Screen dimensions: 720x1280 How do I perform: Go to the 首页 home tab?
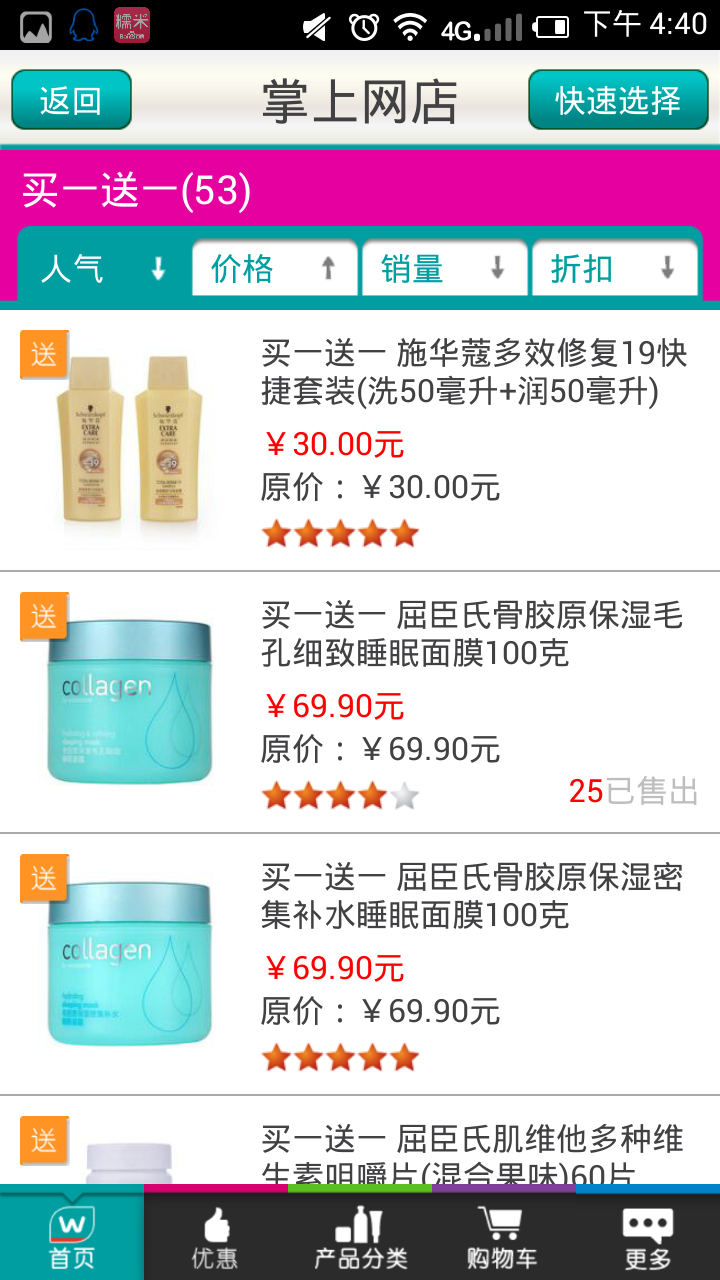tap(72, 1236)
